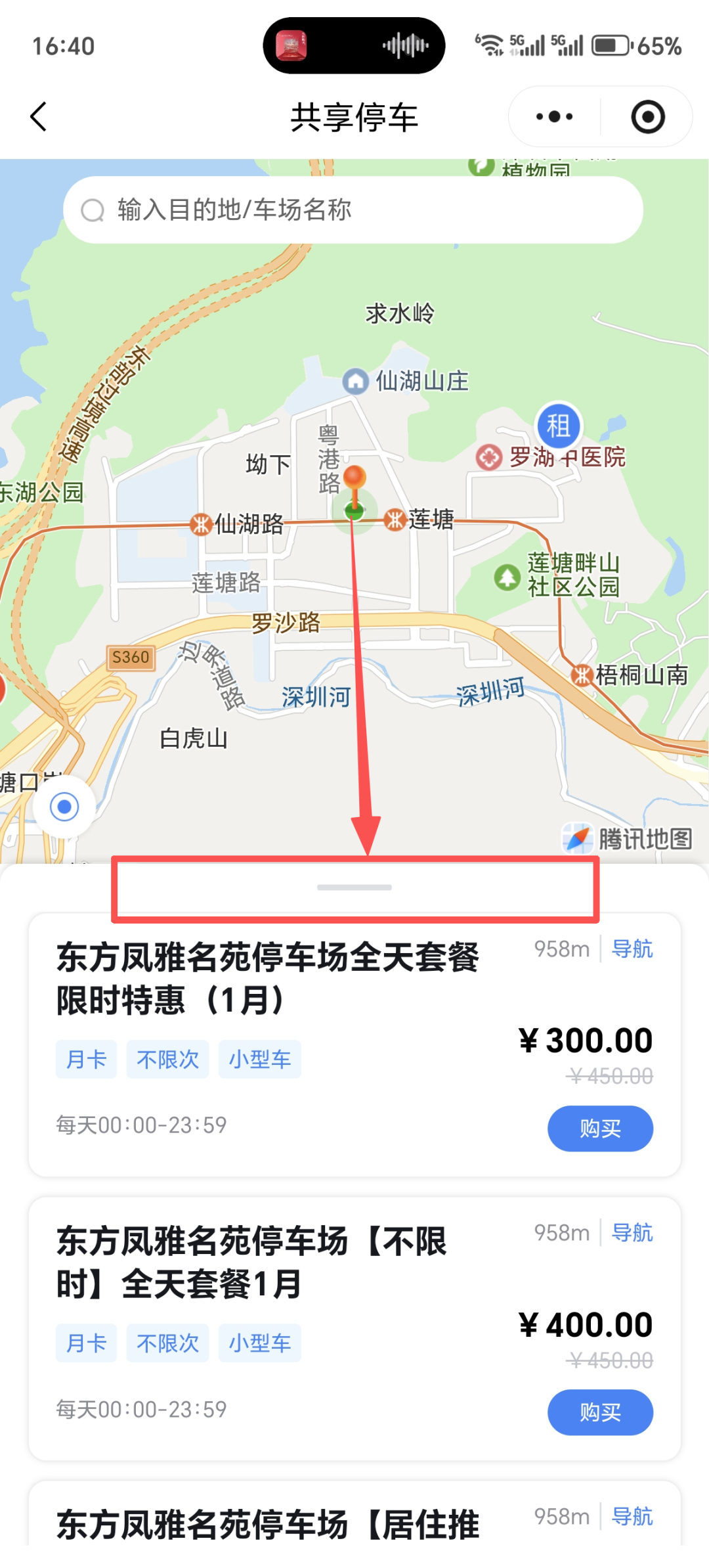Tap the 输入目的地/车场名称 search box

click(353, 210)
